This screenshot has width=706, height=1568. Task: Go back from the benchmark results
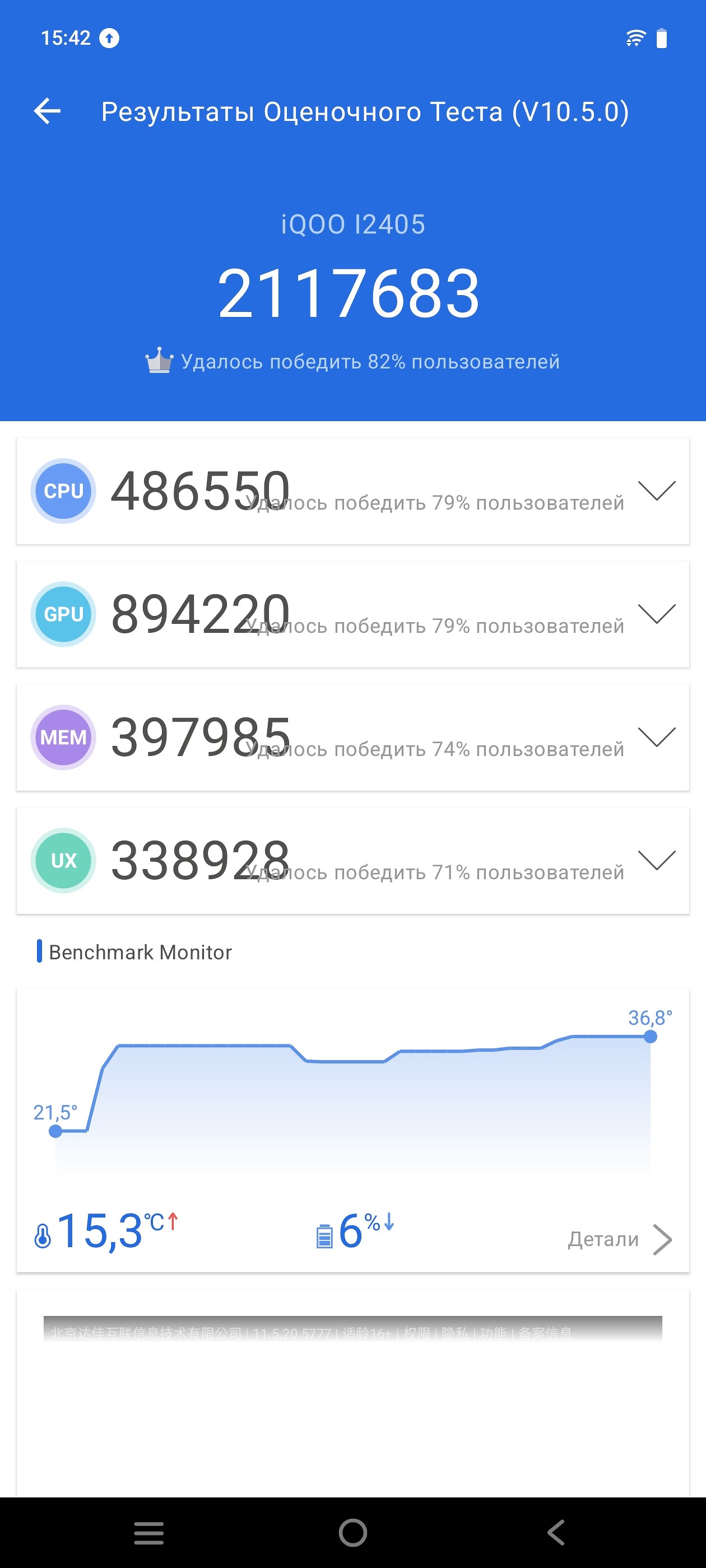click(47, 111)
